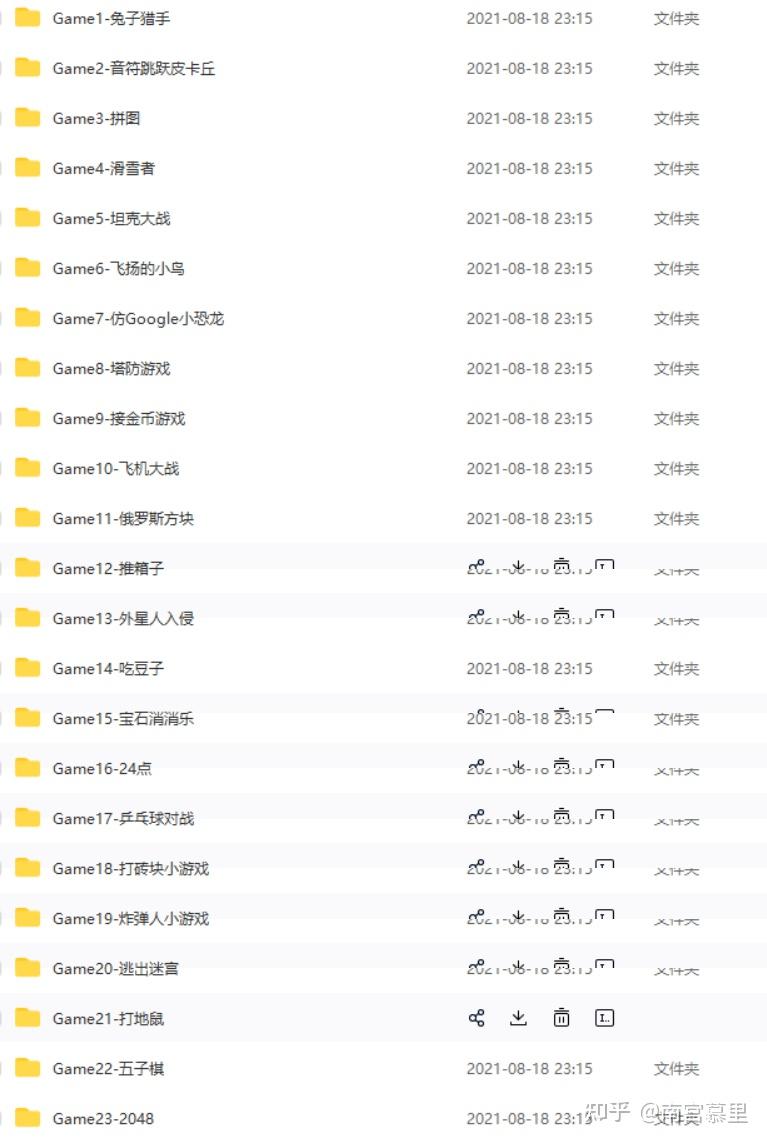Open the Game22-五子棋 folder
The width and height of the screenshot is (767, 1144).
108,1068
